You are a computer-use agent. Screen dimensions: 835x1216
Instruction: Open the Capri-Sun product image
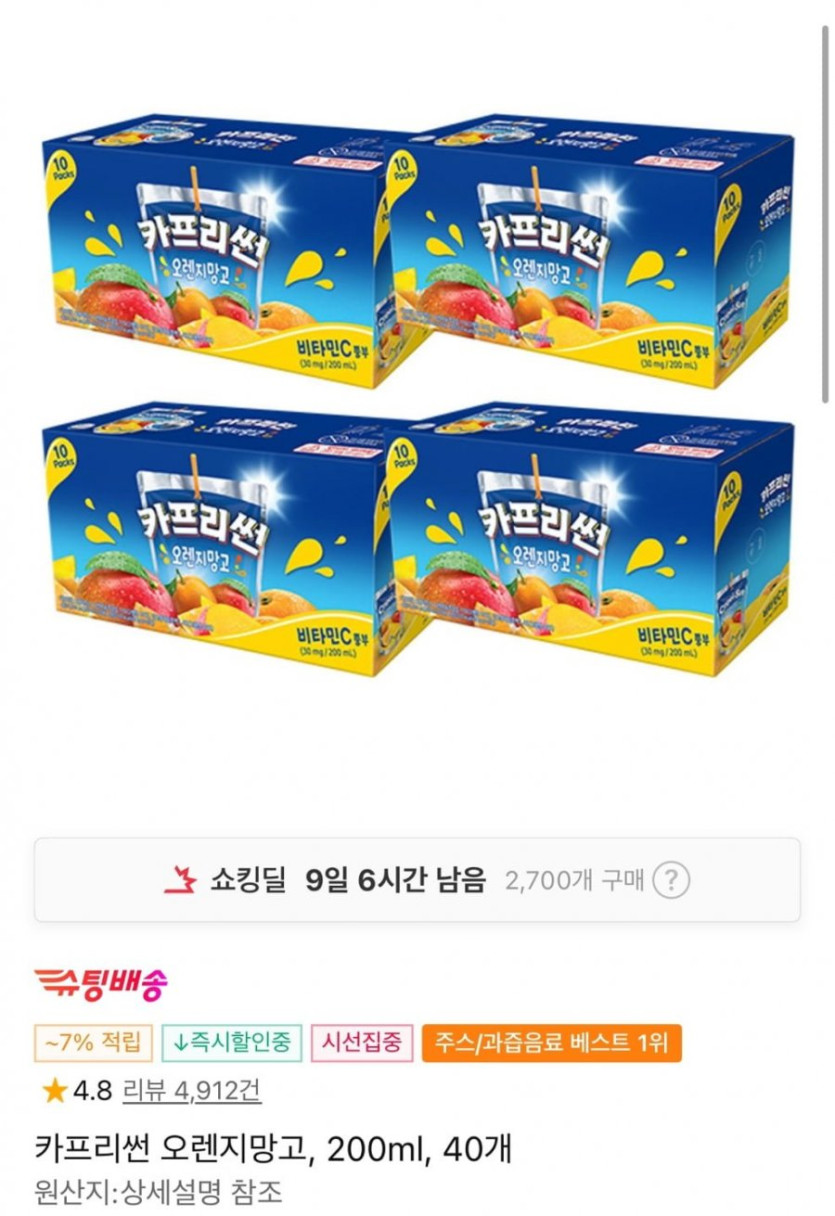coord(417,395)
